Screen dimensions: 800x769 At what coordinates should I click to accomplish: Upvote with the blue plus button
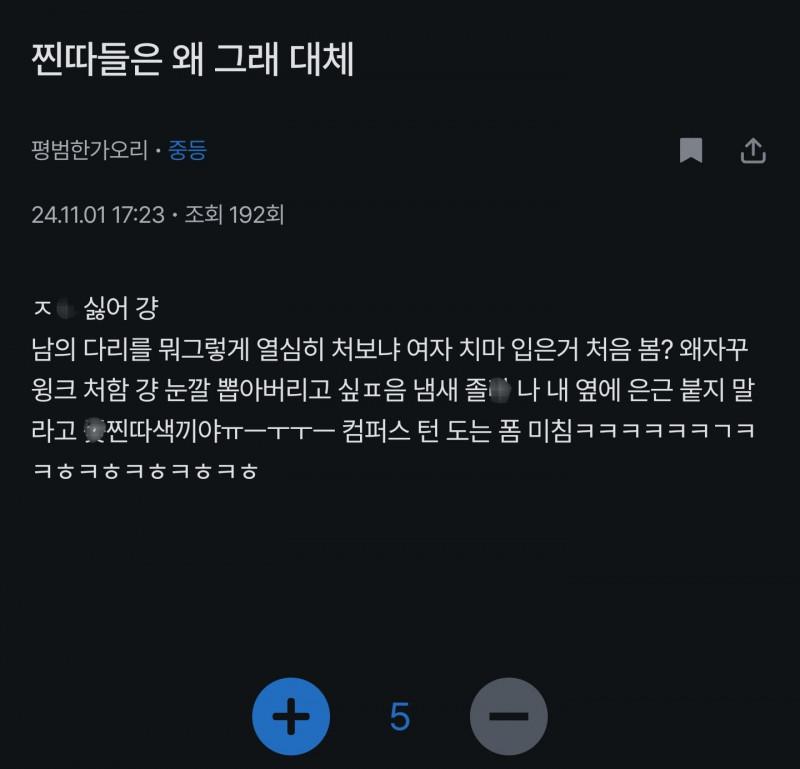click(x=291, y=716)
